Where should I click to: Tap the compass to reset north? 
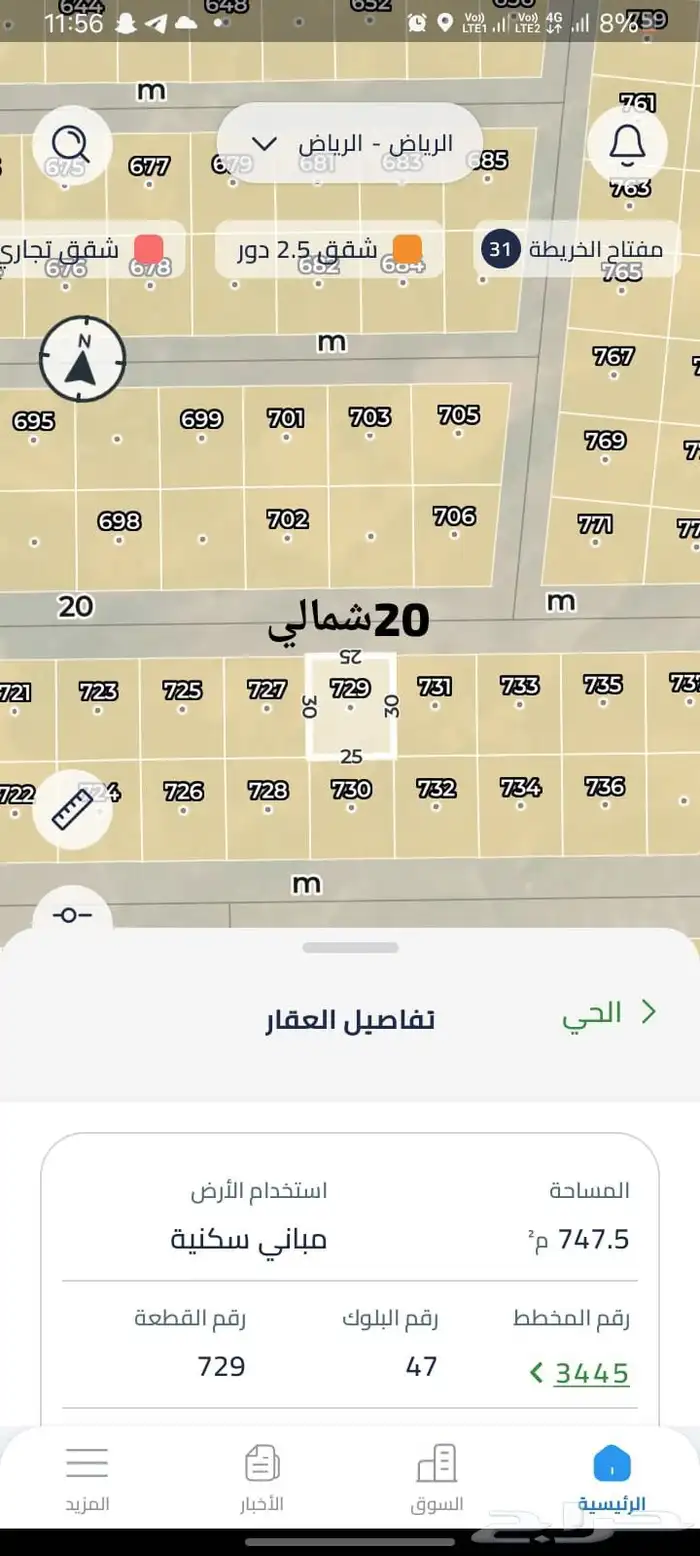point(83,358)
